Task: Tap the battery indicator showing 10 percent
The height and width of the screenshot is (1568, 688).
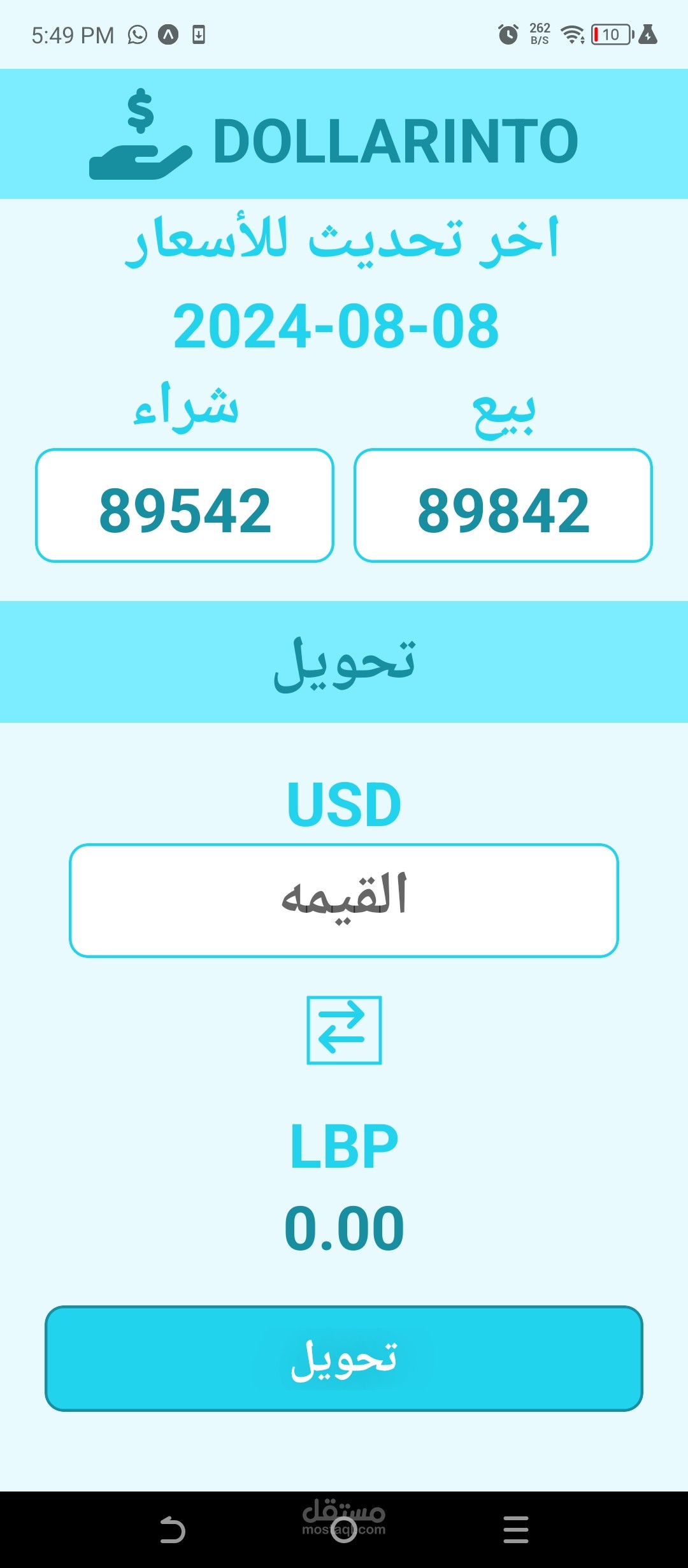Action: click(608, 35)
